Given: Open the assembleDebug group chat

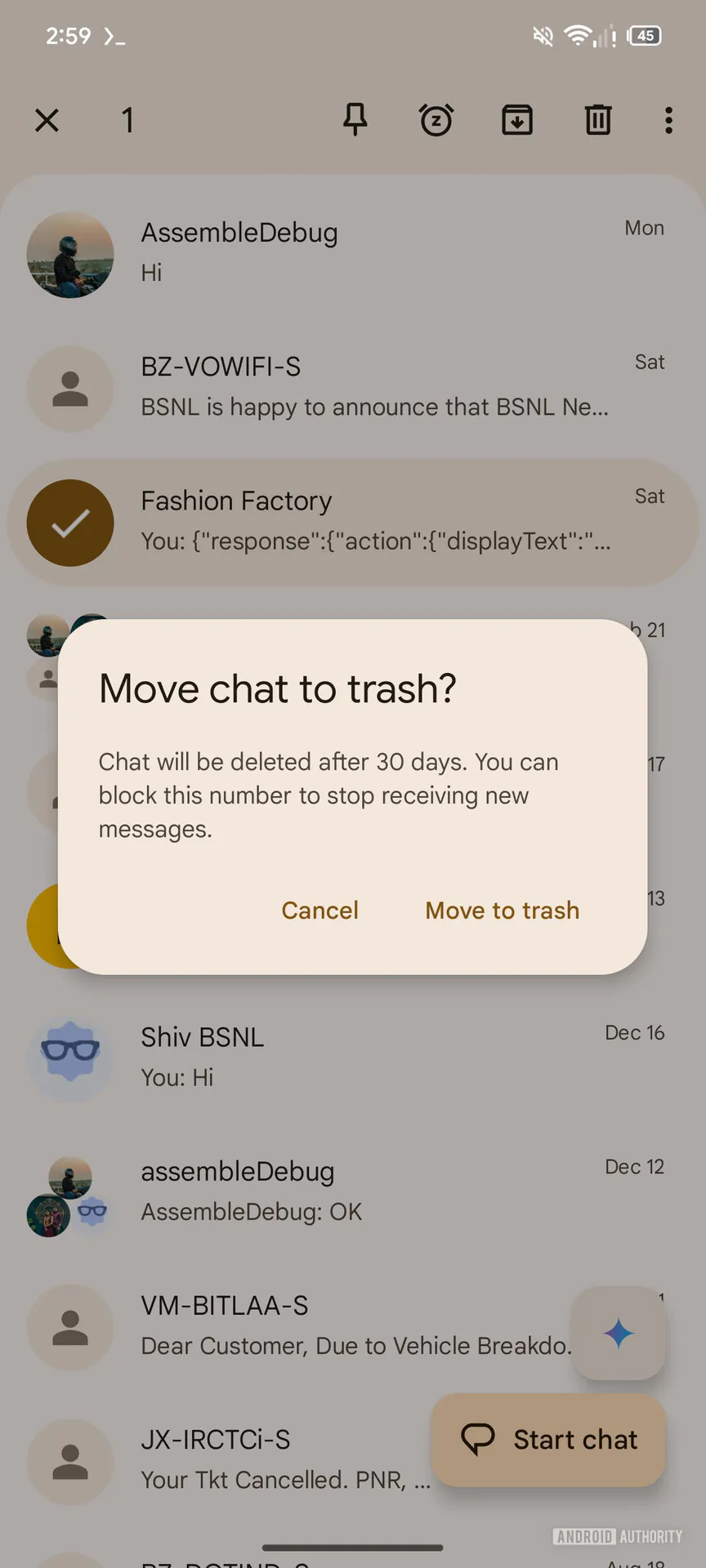Looking at the screenshot, I should pos(351,1191).
